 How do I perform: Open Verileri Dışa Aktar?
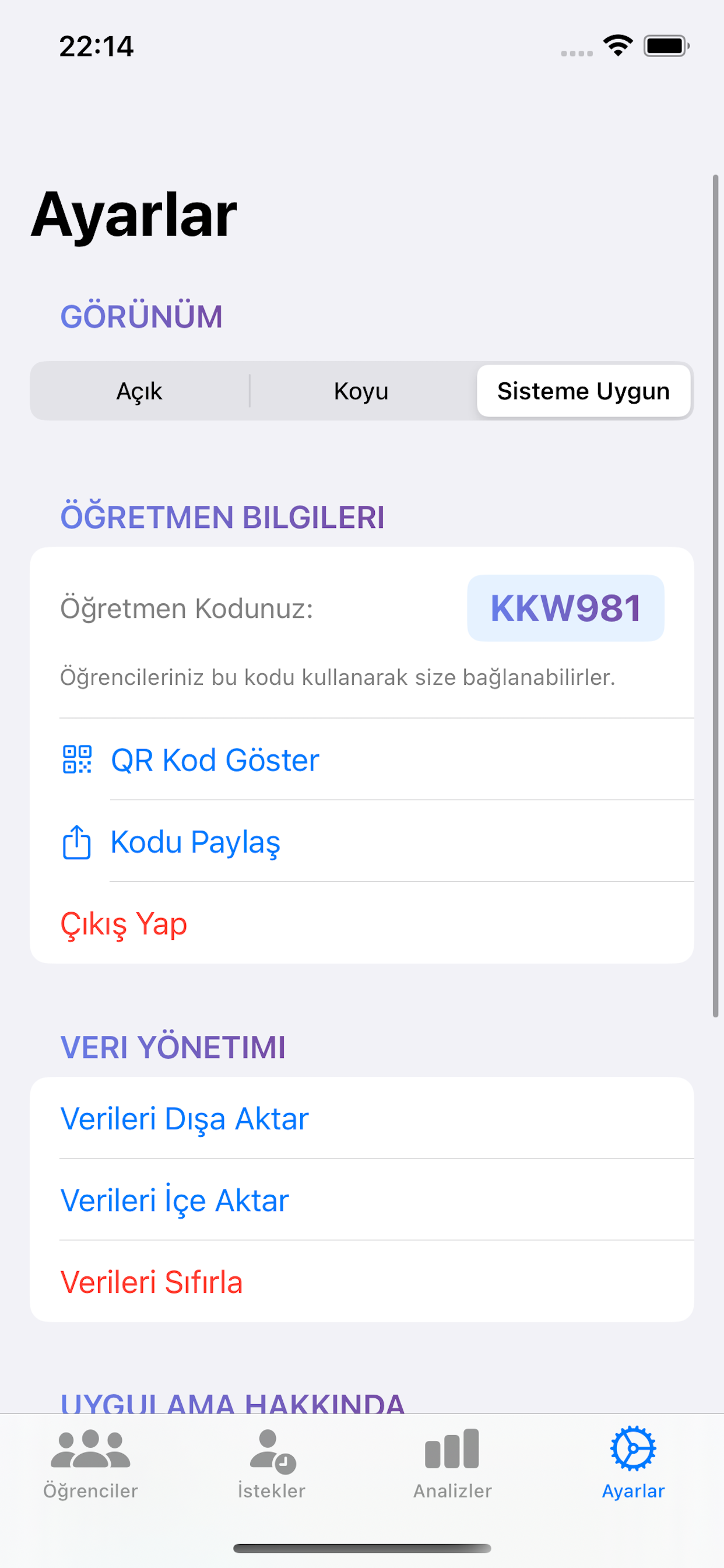coord(185,1118)
